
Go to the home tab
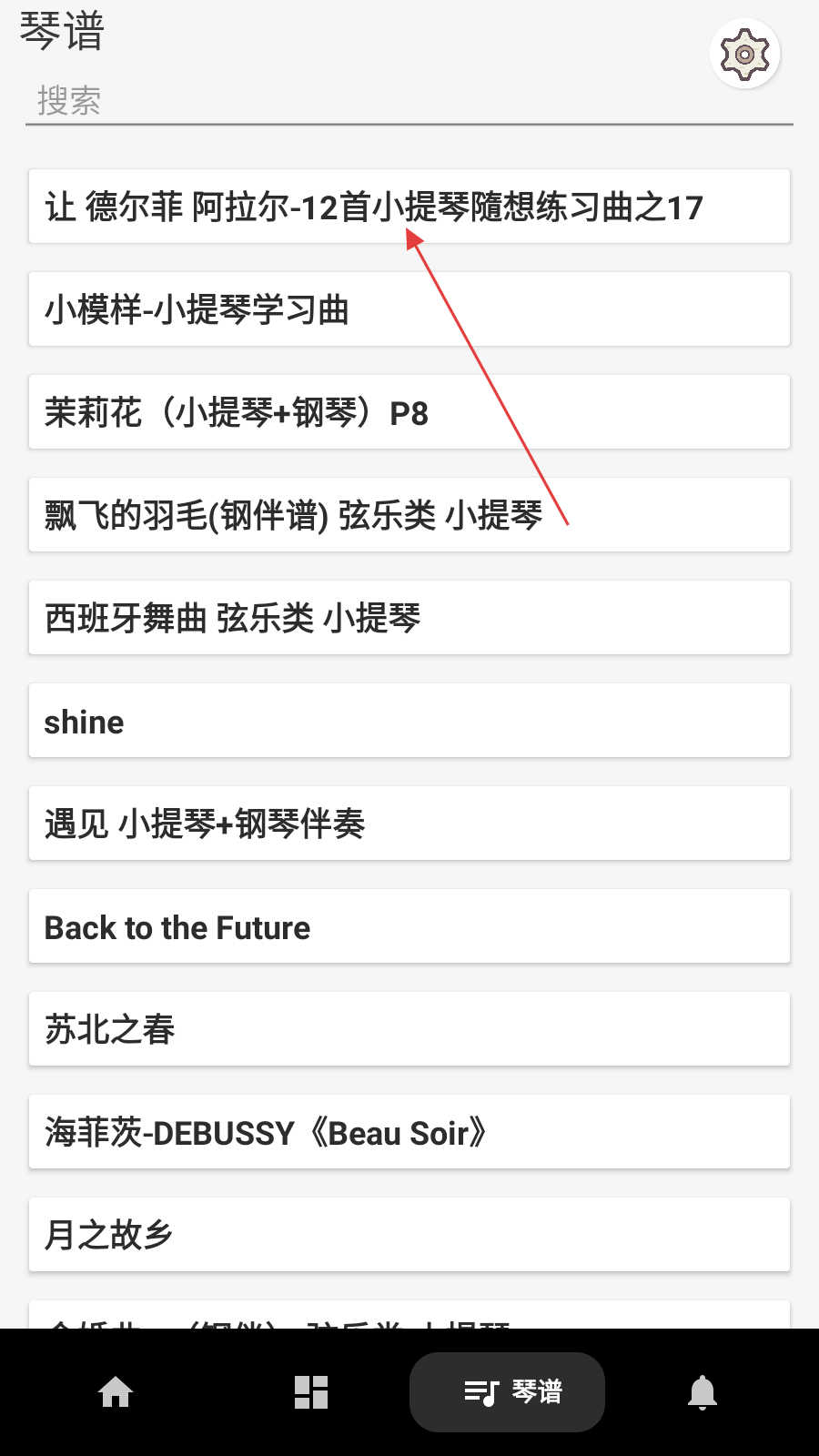tap(116, 1392)
